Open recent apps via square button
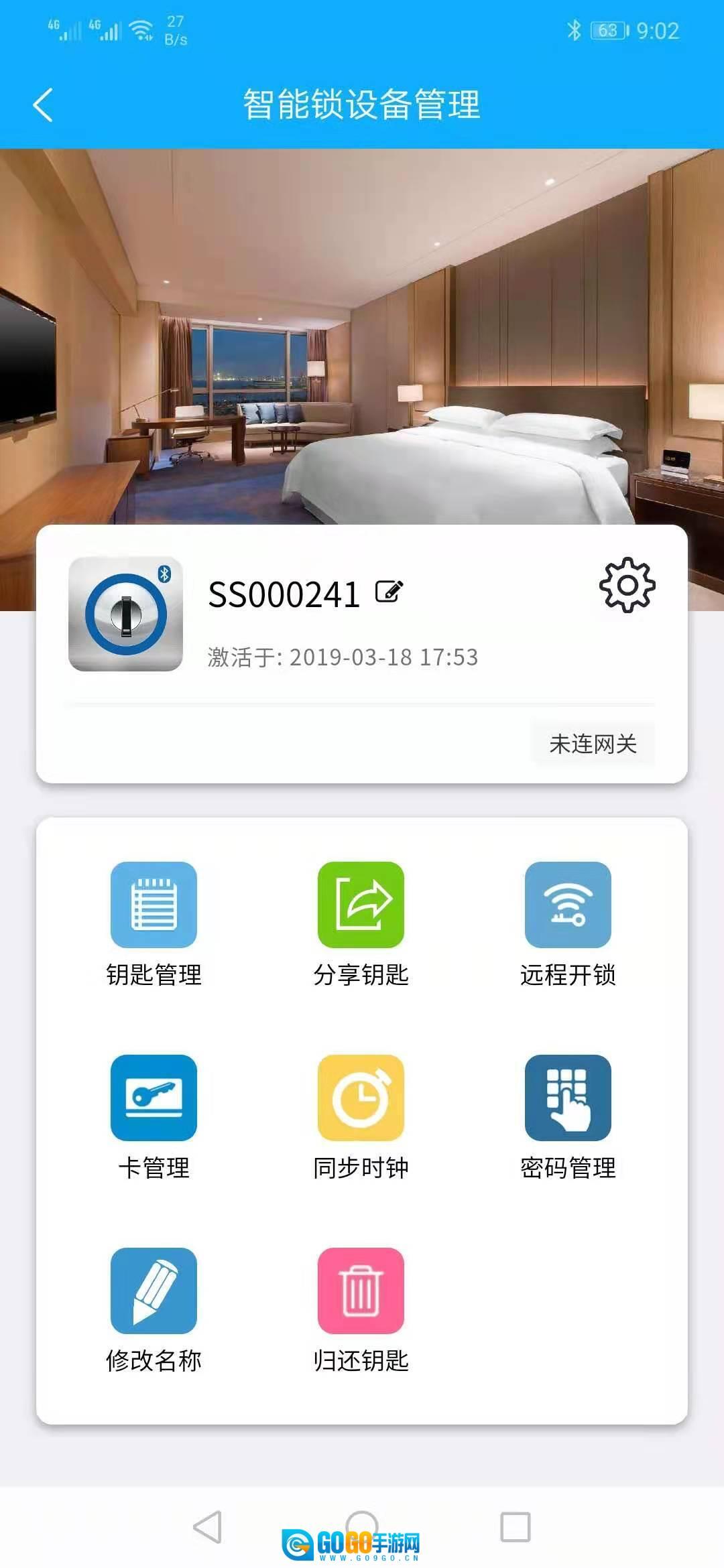The height and width of the screenshot is (1568, 724). click(x=516, y=1527)
